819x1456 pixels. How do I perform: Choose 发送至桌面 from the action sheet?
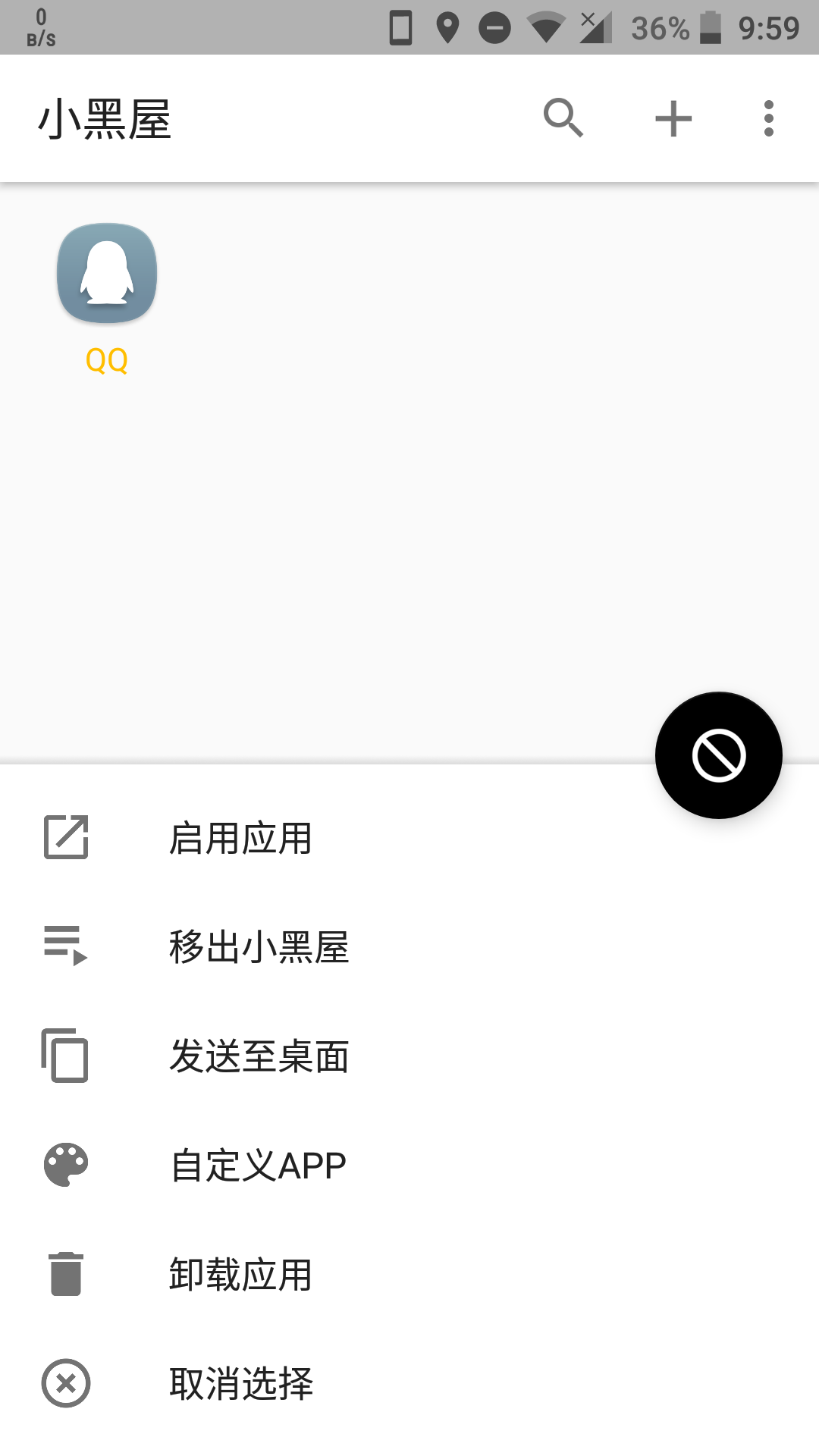259,1056
